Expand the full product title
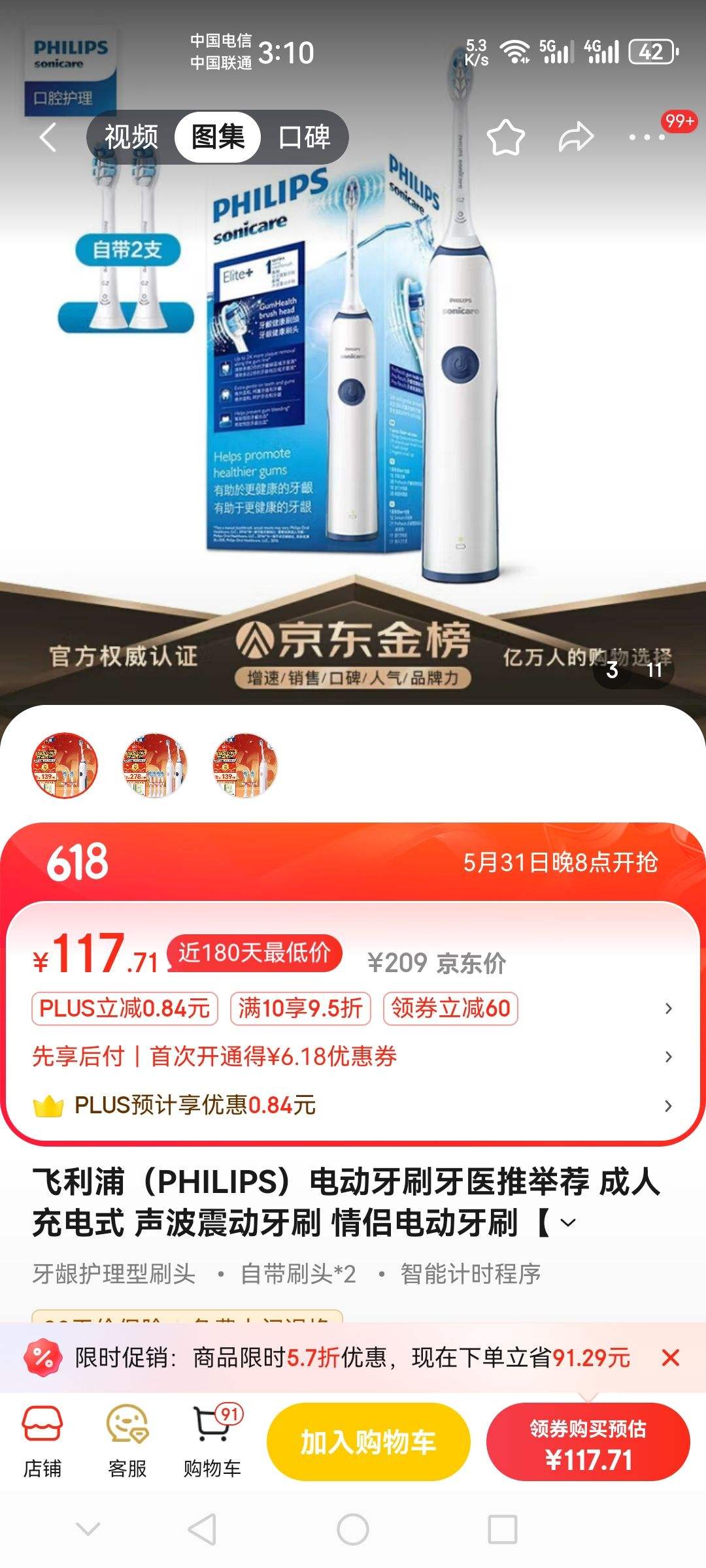 tap(568, 1222)
